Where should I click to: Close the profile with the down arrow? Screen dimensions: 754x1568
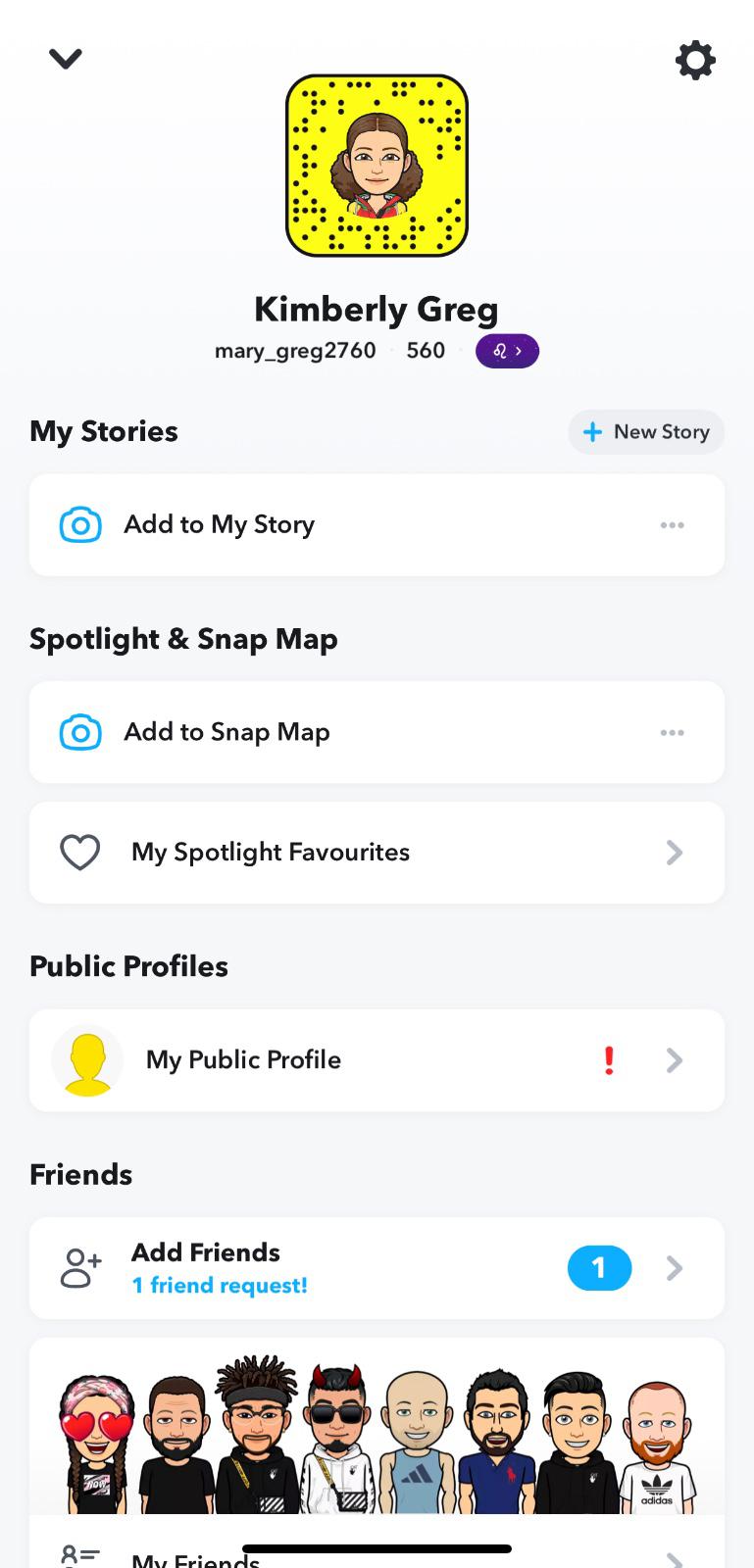click(x=66, y=60)
